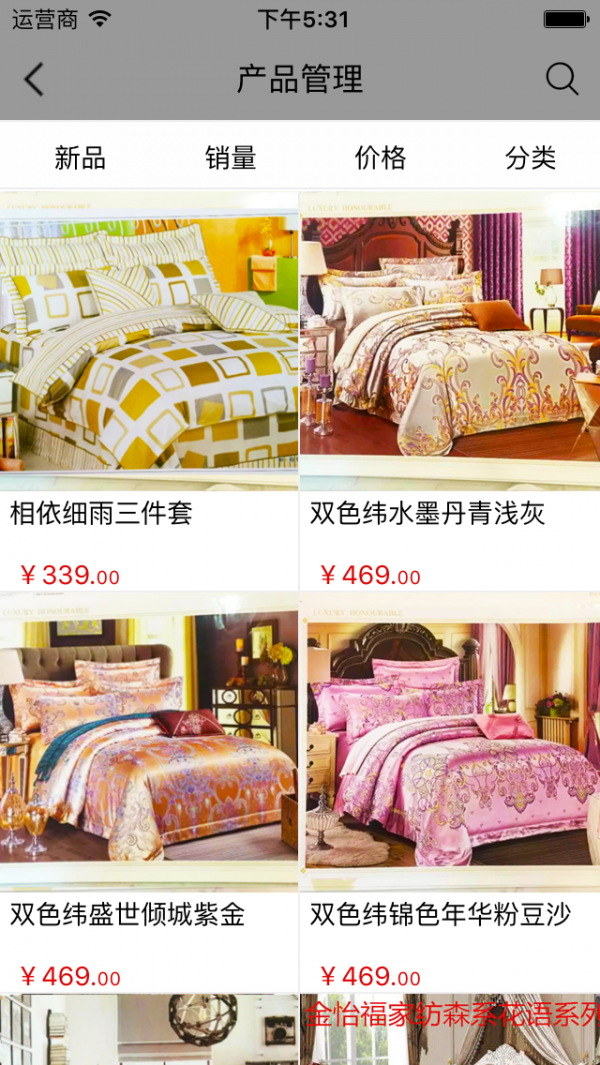Open the search icon in the header
This screenshot has height=1065, width=600.
[x=561, y=80]
